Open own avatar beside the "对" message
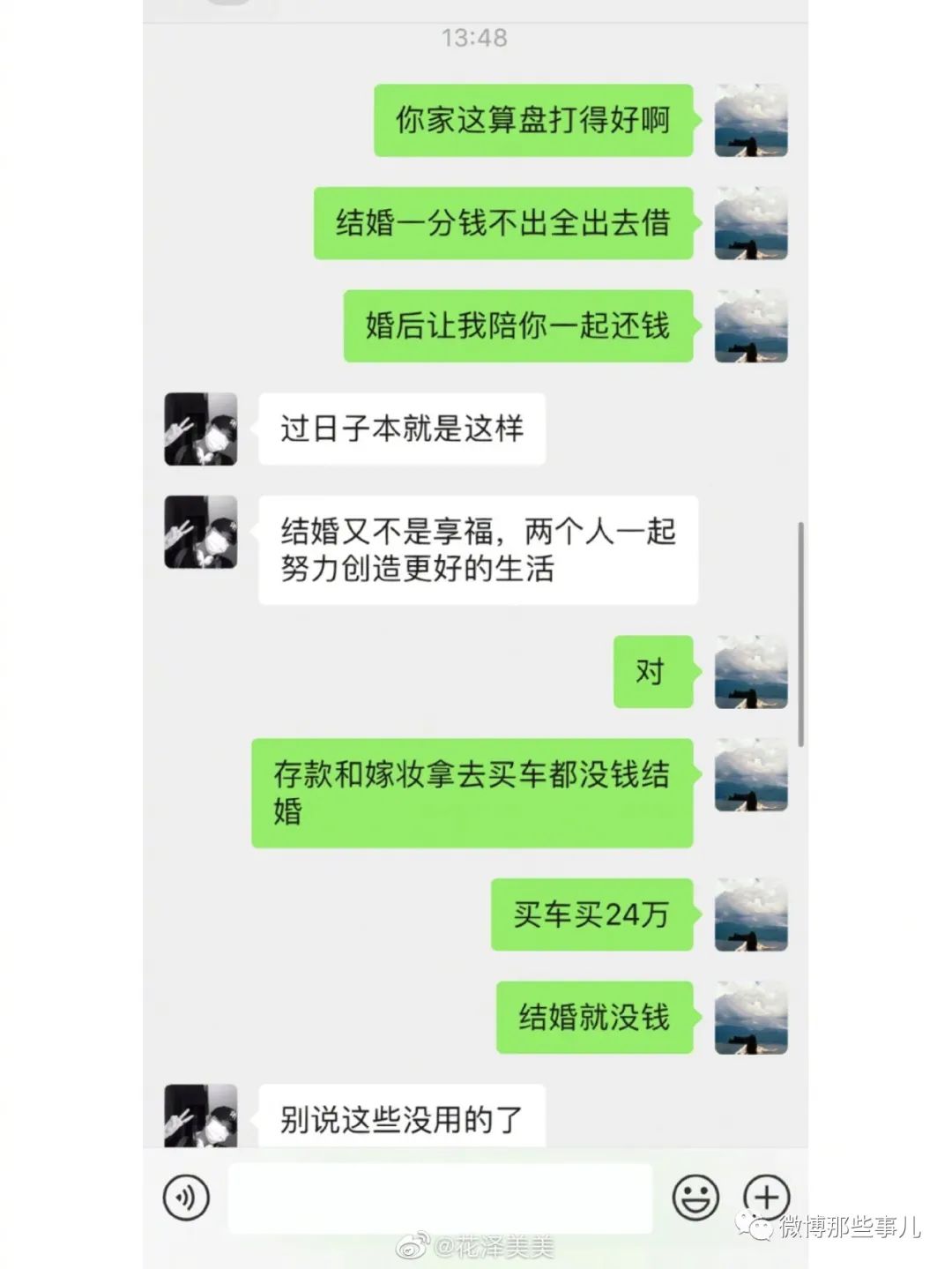The image size is (952, 1269). point(750,672)
